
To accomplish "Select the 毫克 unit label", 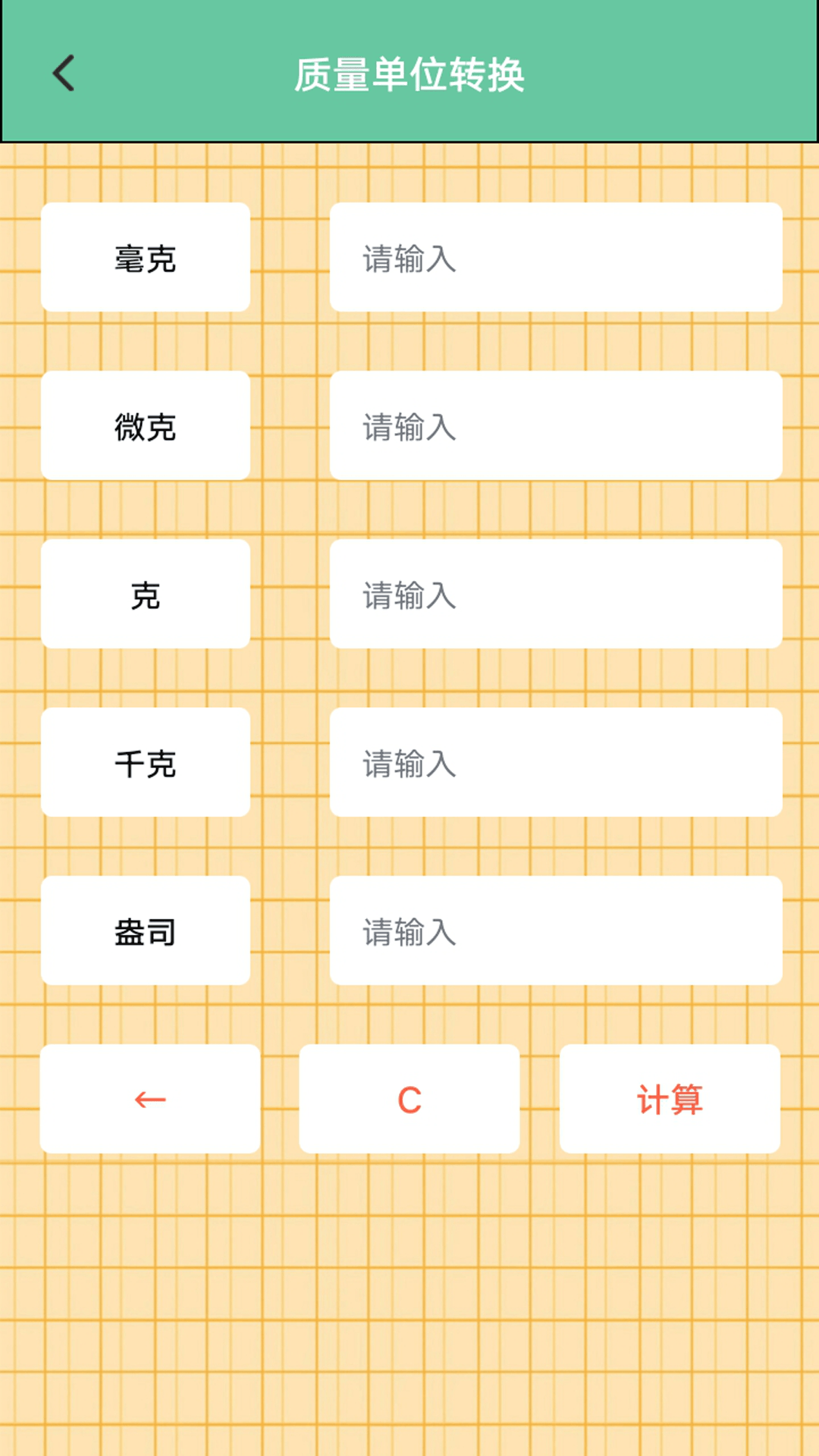I will tap(146, 258).
